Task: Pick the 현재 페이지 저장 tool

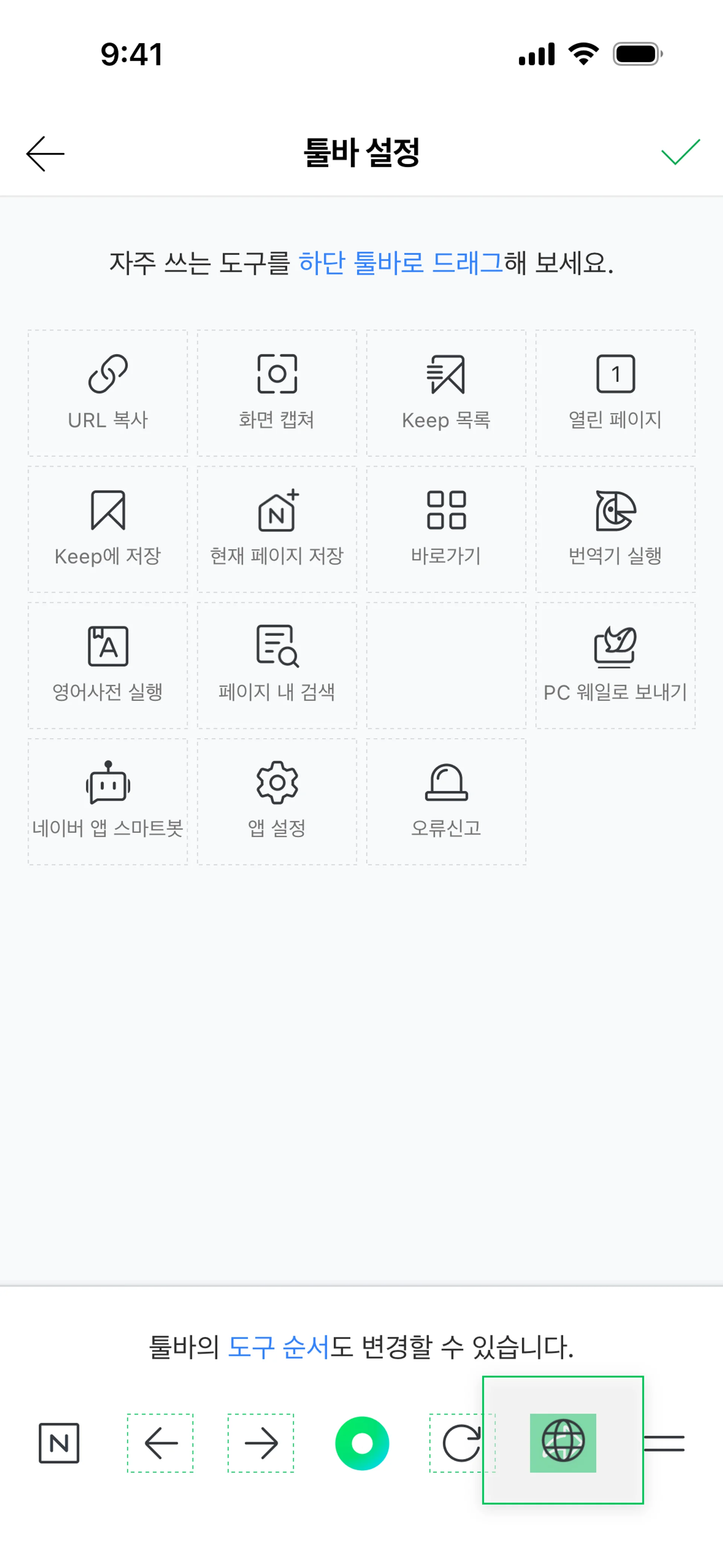Action: click(277, 529)
